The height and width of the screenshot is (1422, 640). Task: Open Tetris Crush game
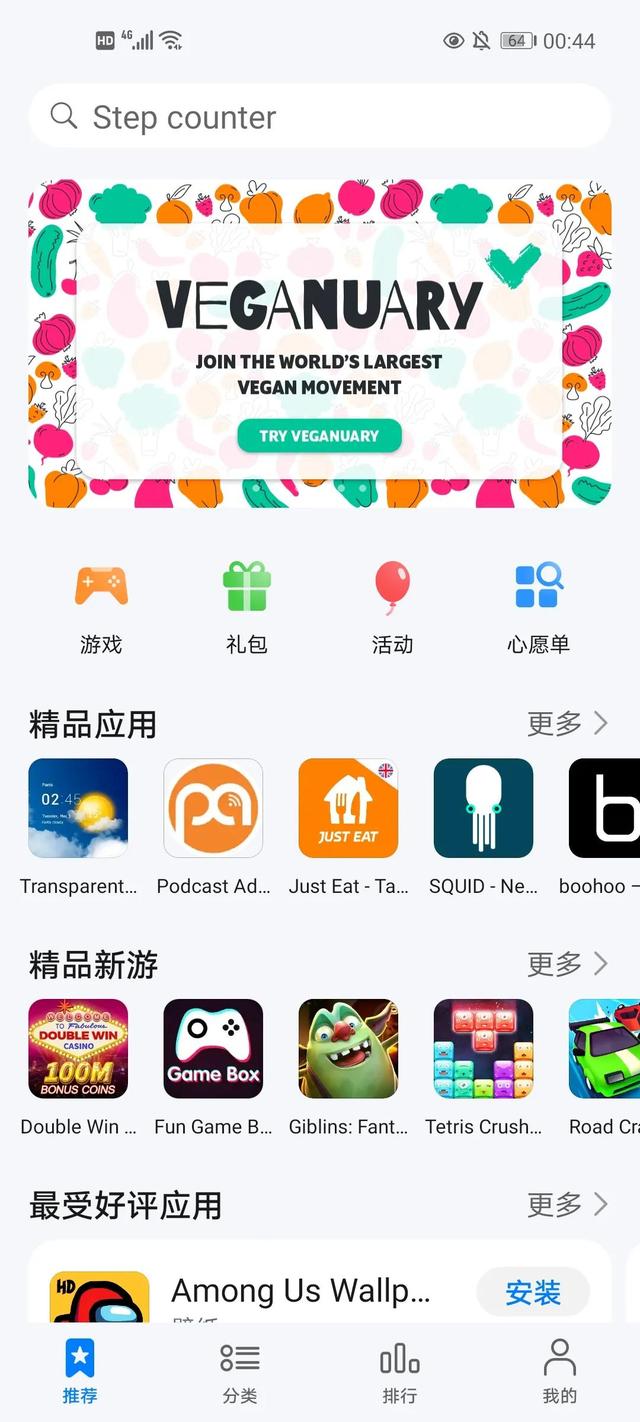click(x=483, y=1049)
